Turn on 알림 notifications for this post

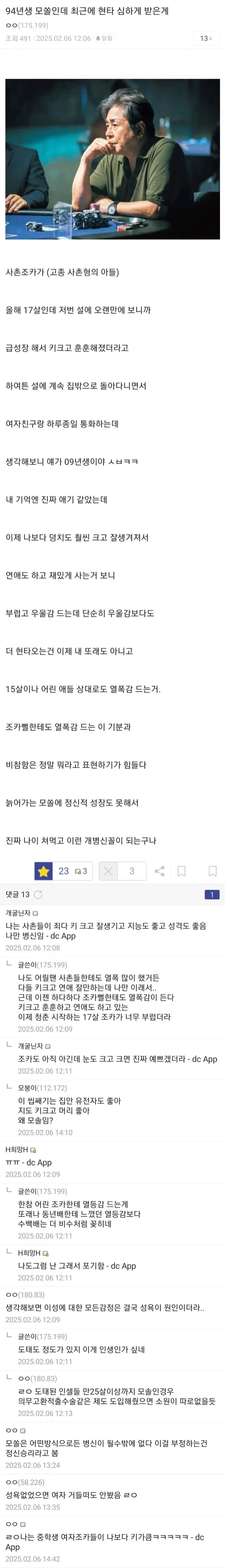[104, 38]
